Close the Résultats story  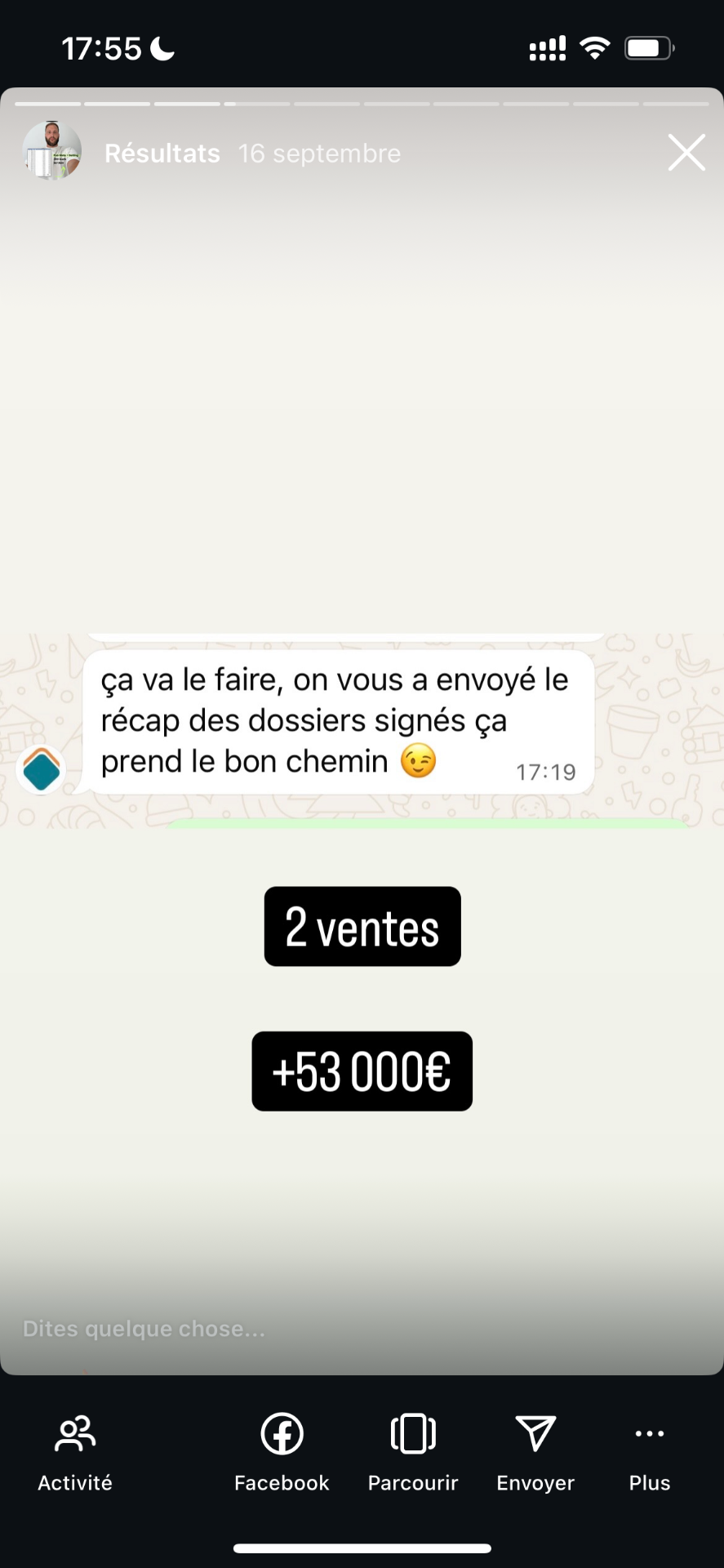[x=686, y=153]
